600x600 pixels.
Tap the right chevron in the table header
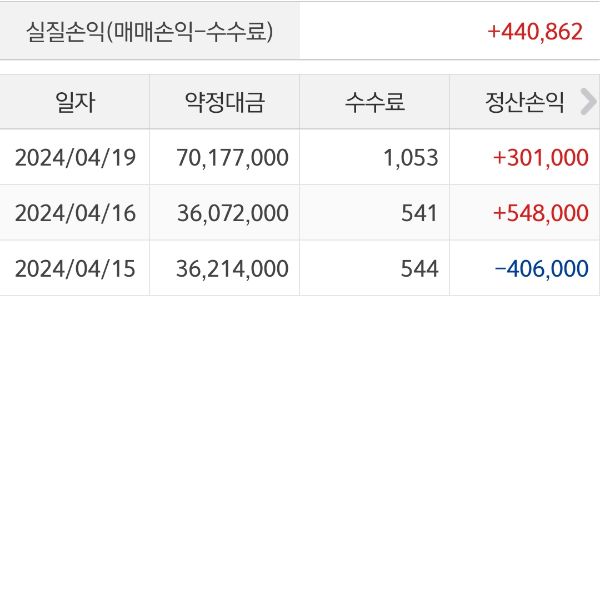click(588, 101)
